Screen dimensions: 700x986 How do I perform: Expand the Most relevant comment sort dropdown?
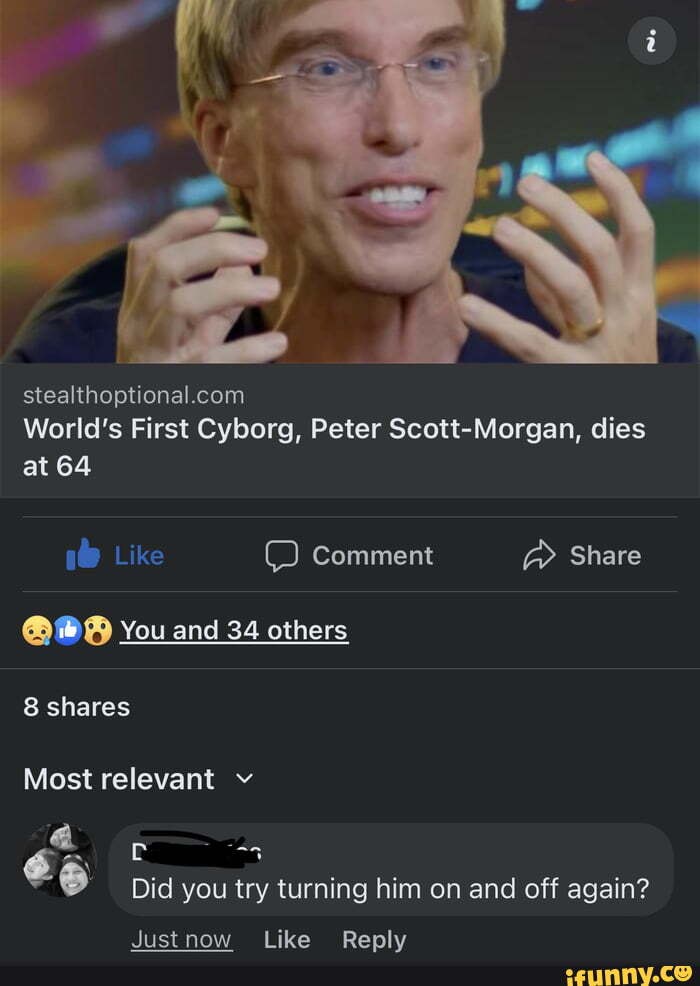tap(137, 780)
